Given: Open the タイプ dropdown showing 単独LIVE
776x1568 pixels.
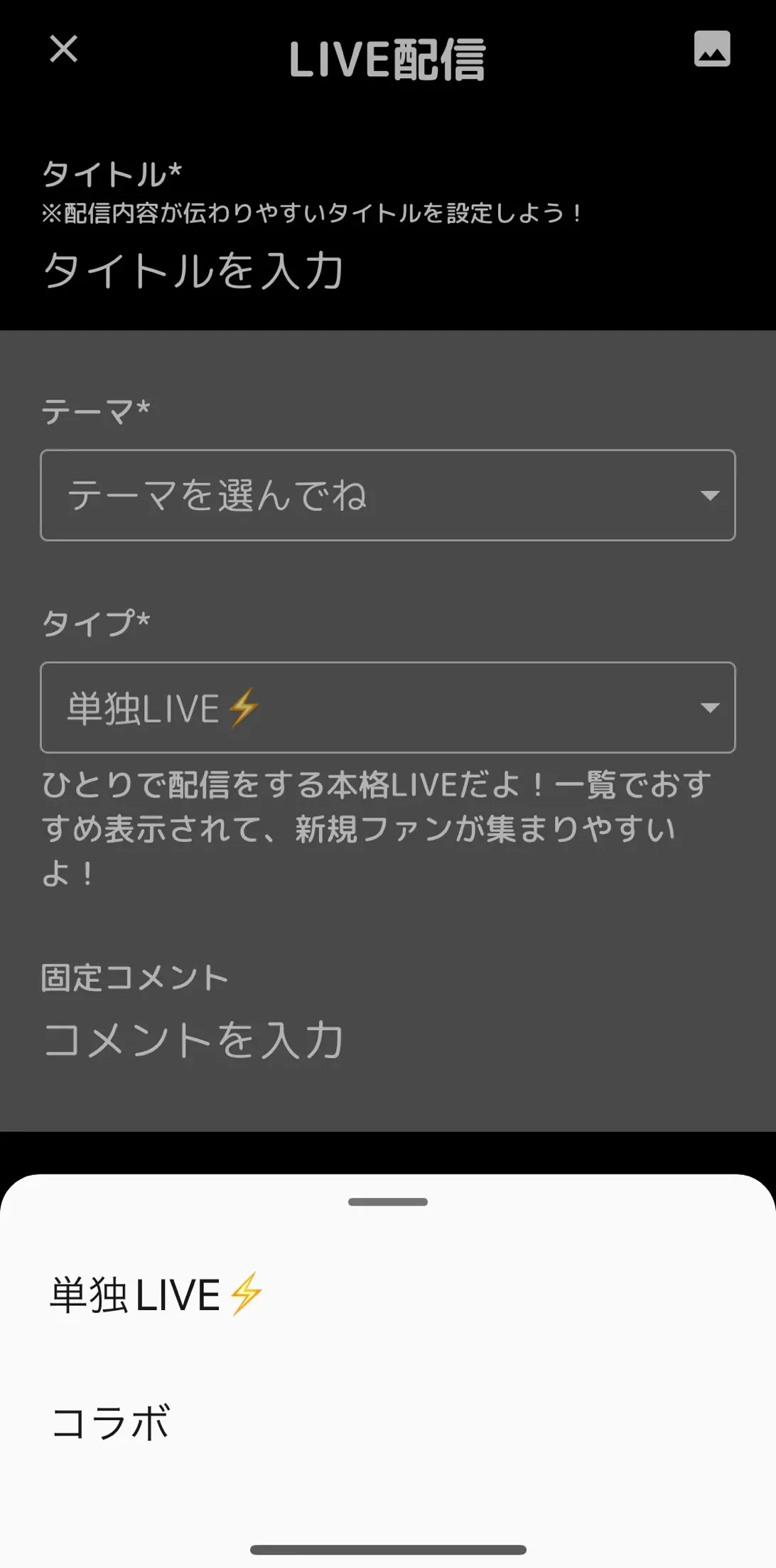Looking at the screenshot, I should 388,708.
